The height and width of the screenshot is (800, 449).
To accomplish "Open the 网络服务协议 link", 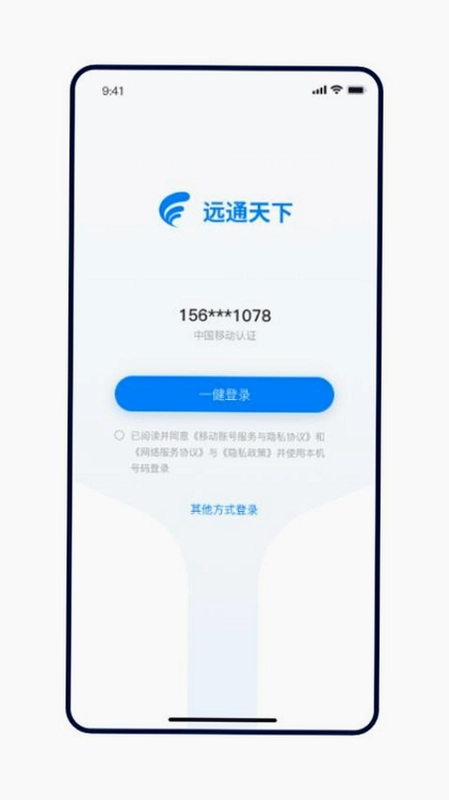I will click(170, 453).
